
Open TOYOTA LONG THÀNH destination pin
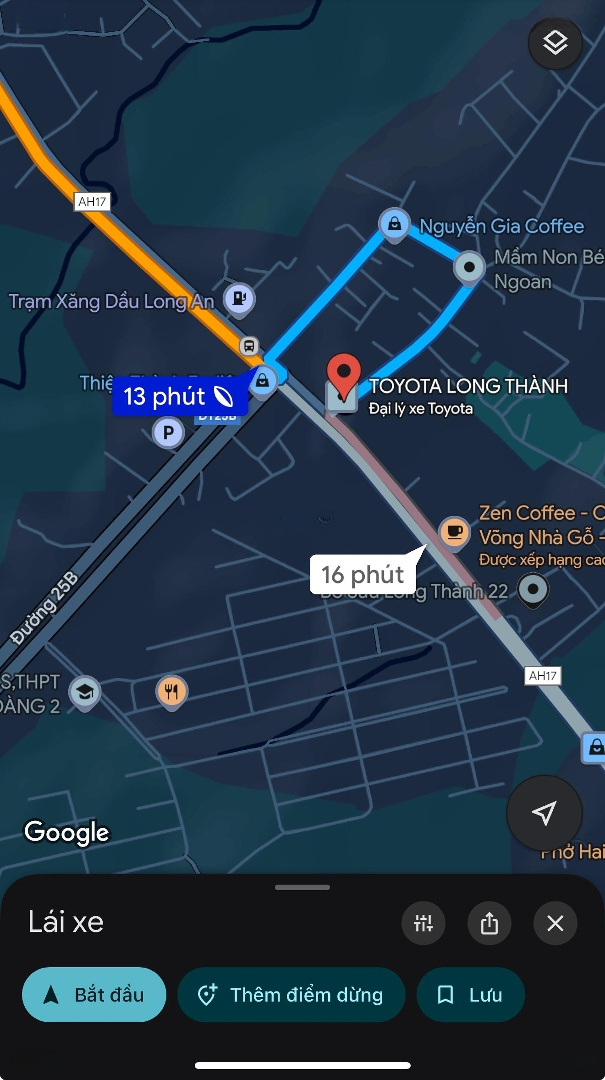[345, 378]
